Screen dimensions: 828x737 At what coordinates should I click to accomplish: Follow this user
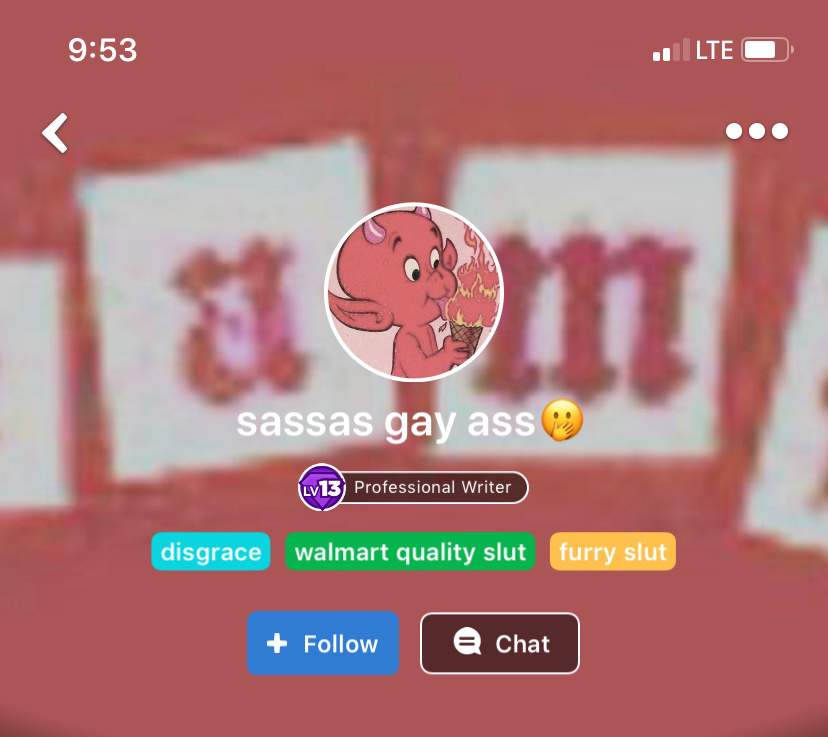323,644
